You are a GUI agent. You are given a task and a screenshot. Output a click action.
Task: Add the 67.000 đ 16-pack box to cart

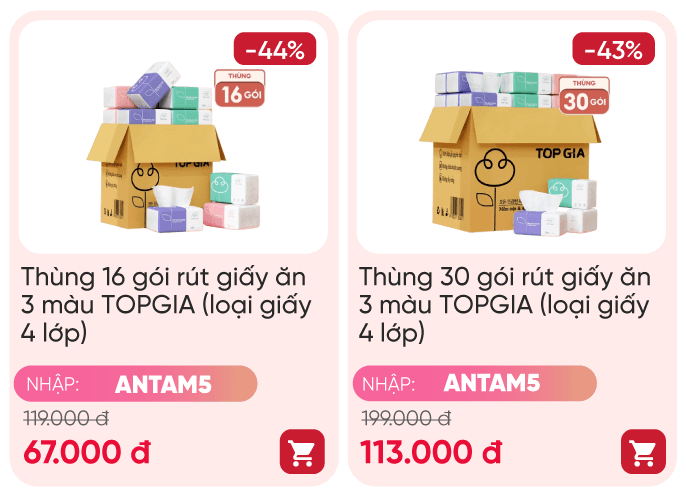pos(302,452)
